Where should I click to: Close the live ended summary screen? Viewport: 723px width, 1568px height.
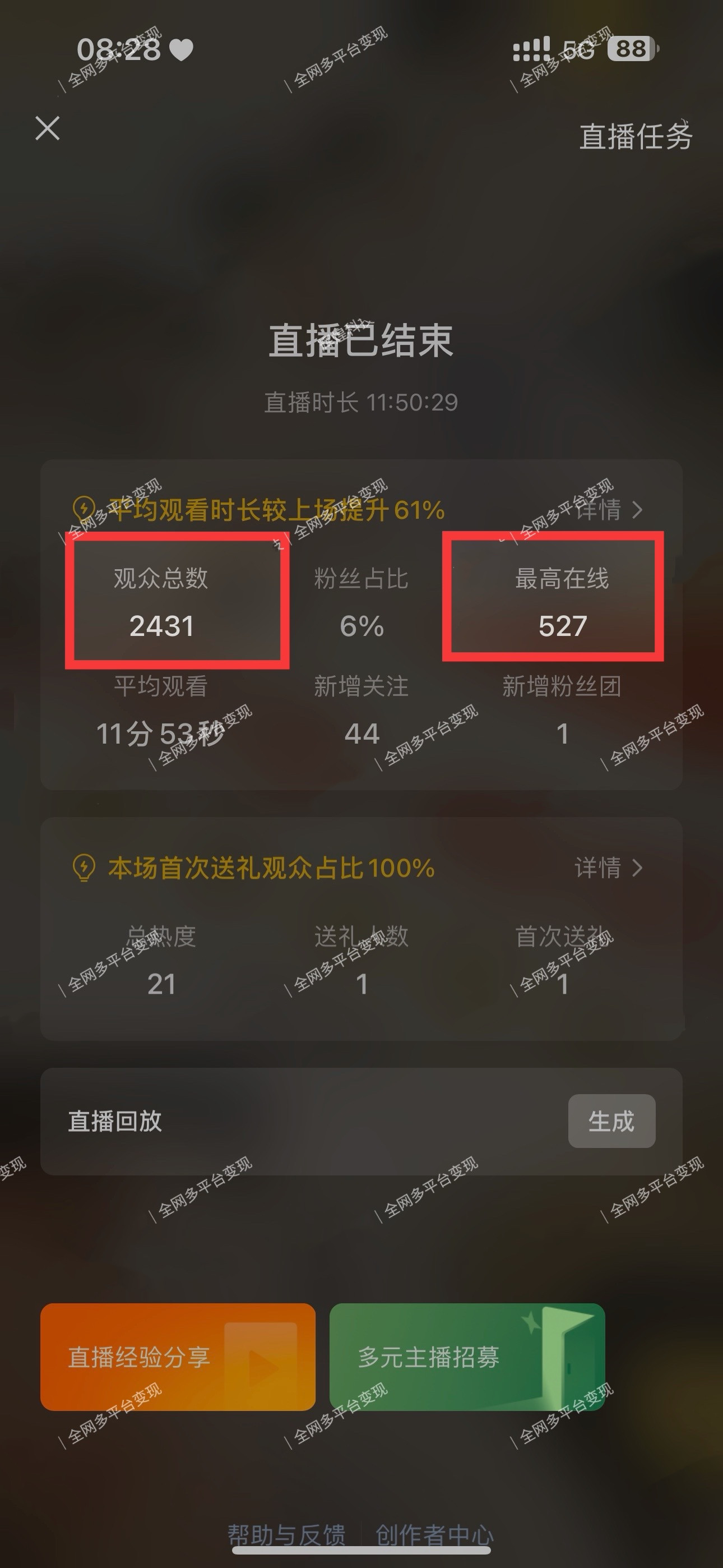point(48,128)
